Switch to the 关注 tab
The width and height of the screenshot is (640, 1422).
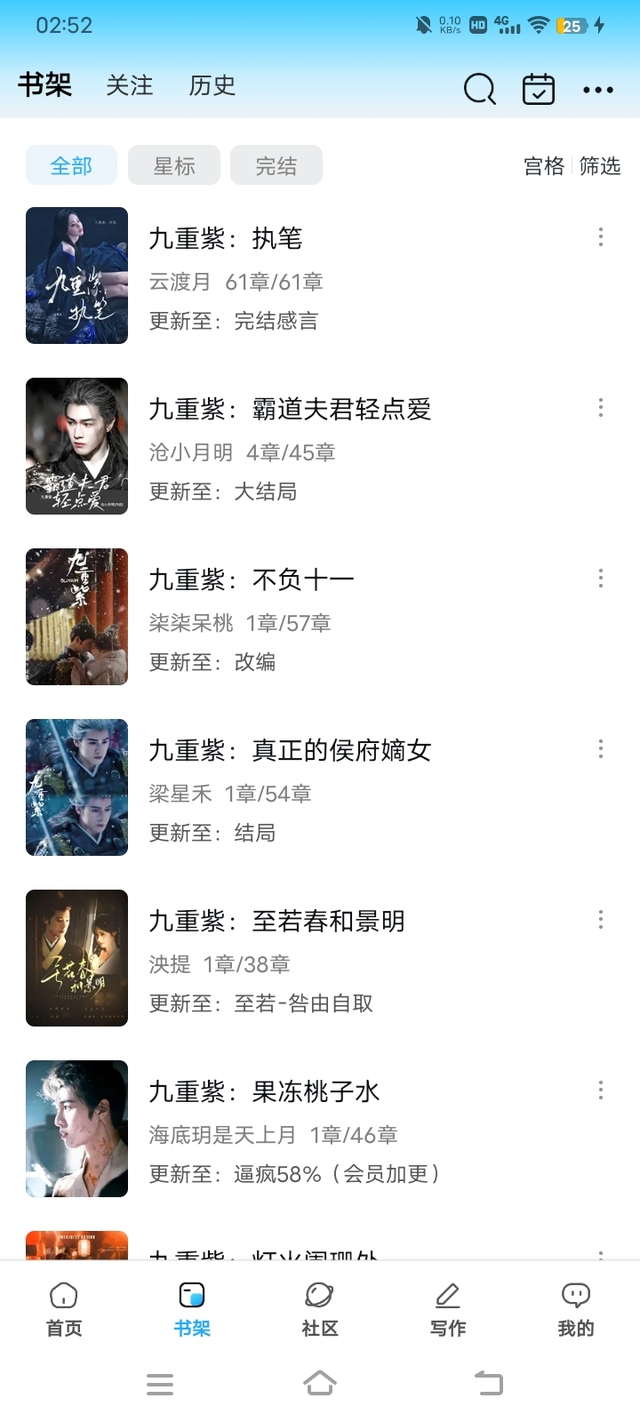[130, 86]
